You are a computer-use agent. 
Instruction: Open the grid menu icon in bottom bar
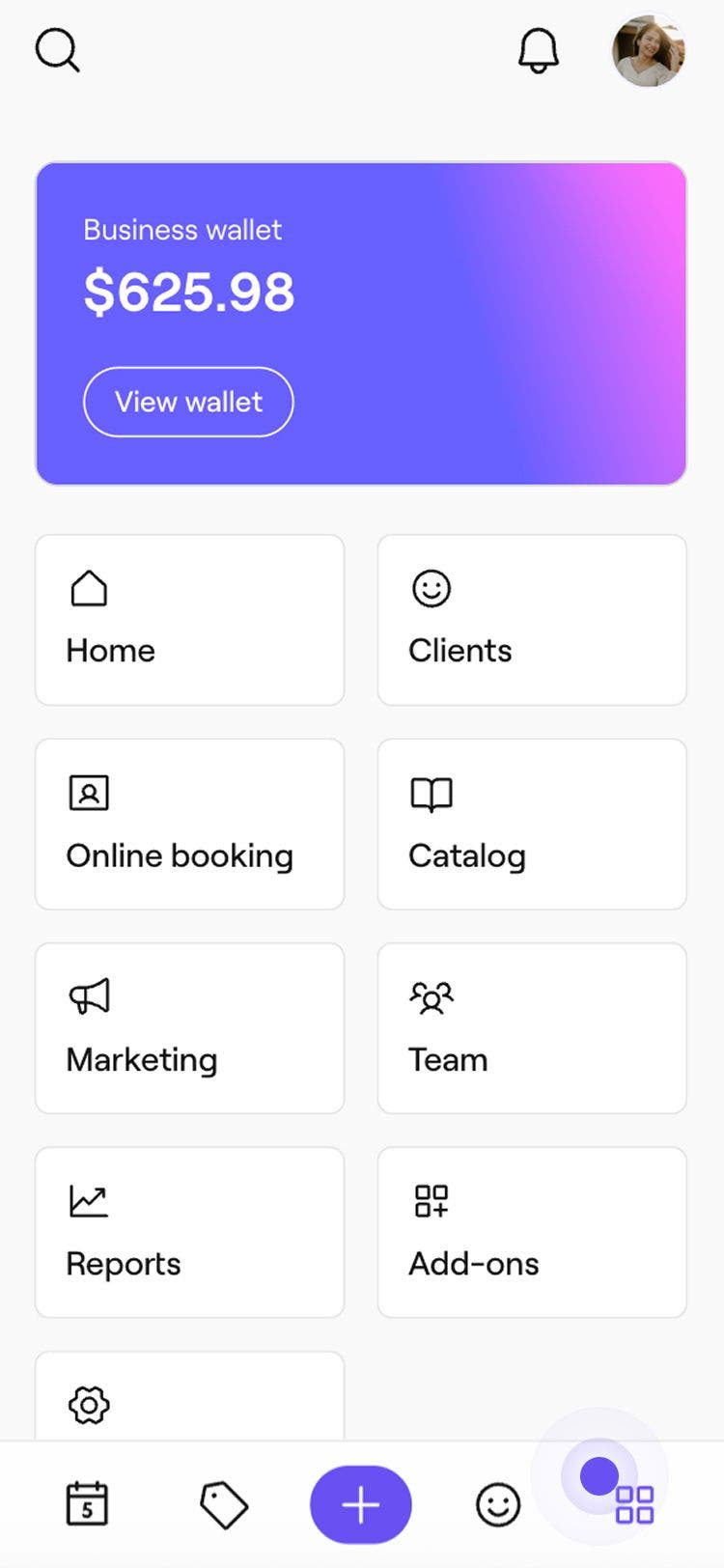(x=635, y=1504)
